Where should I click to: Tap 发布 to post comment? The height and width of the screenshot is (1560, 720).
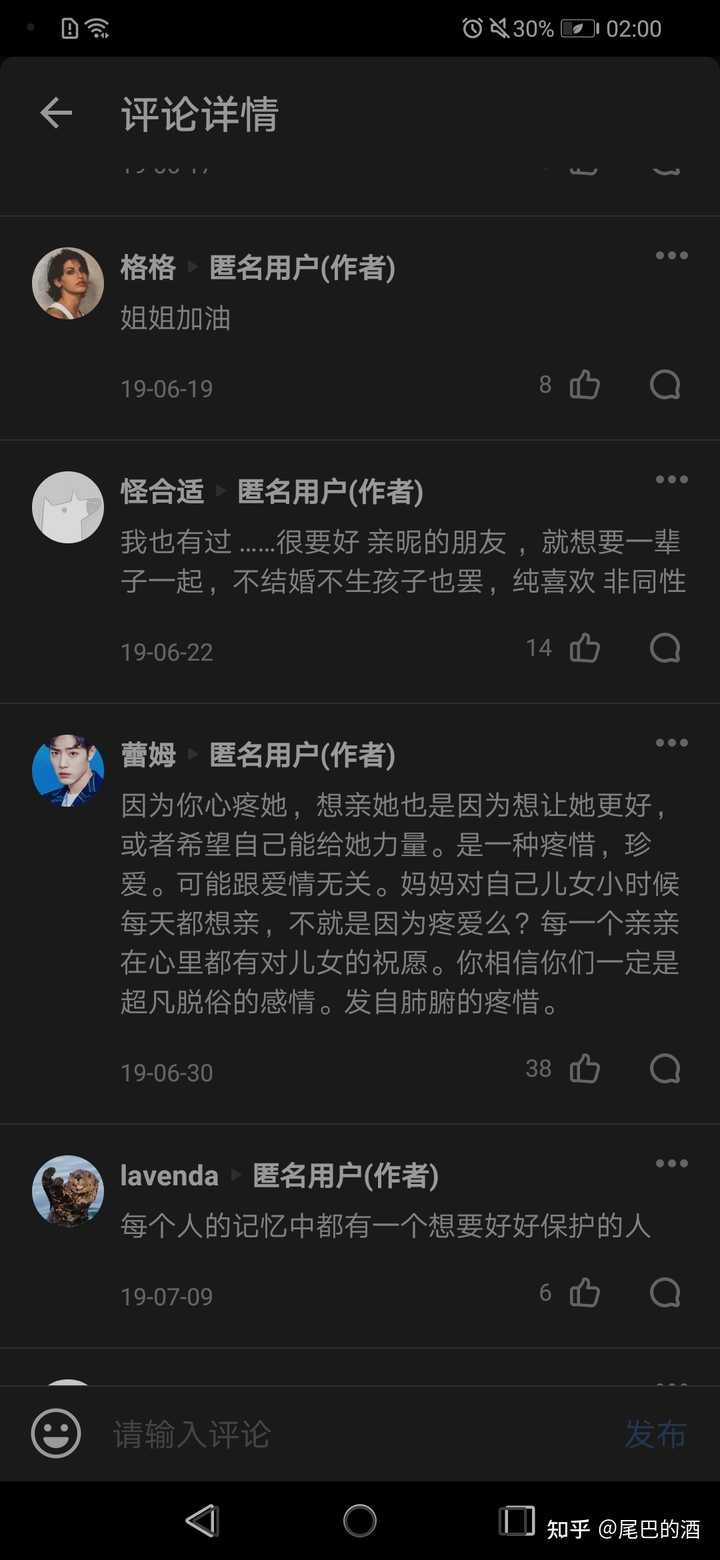pyautogui.click(x=655, y=1434)
